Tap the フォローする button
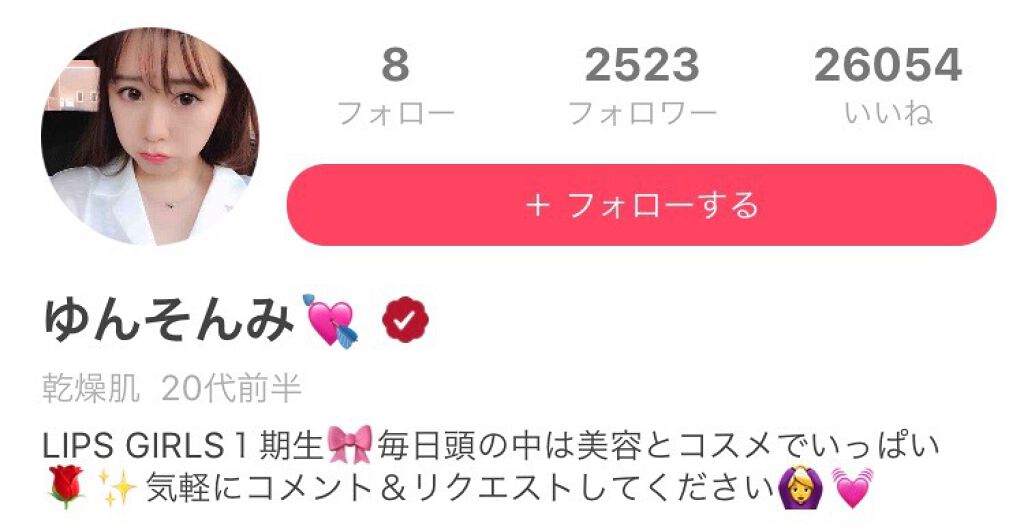 (x=641, y=205)
